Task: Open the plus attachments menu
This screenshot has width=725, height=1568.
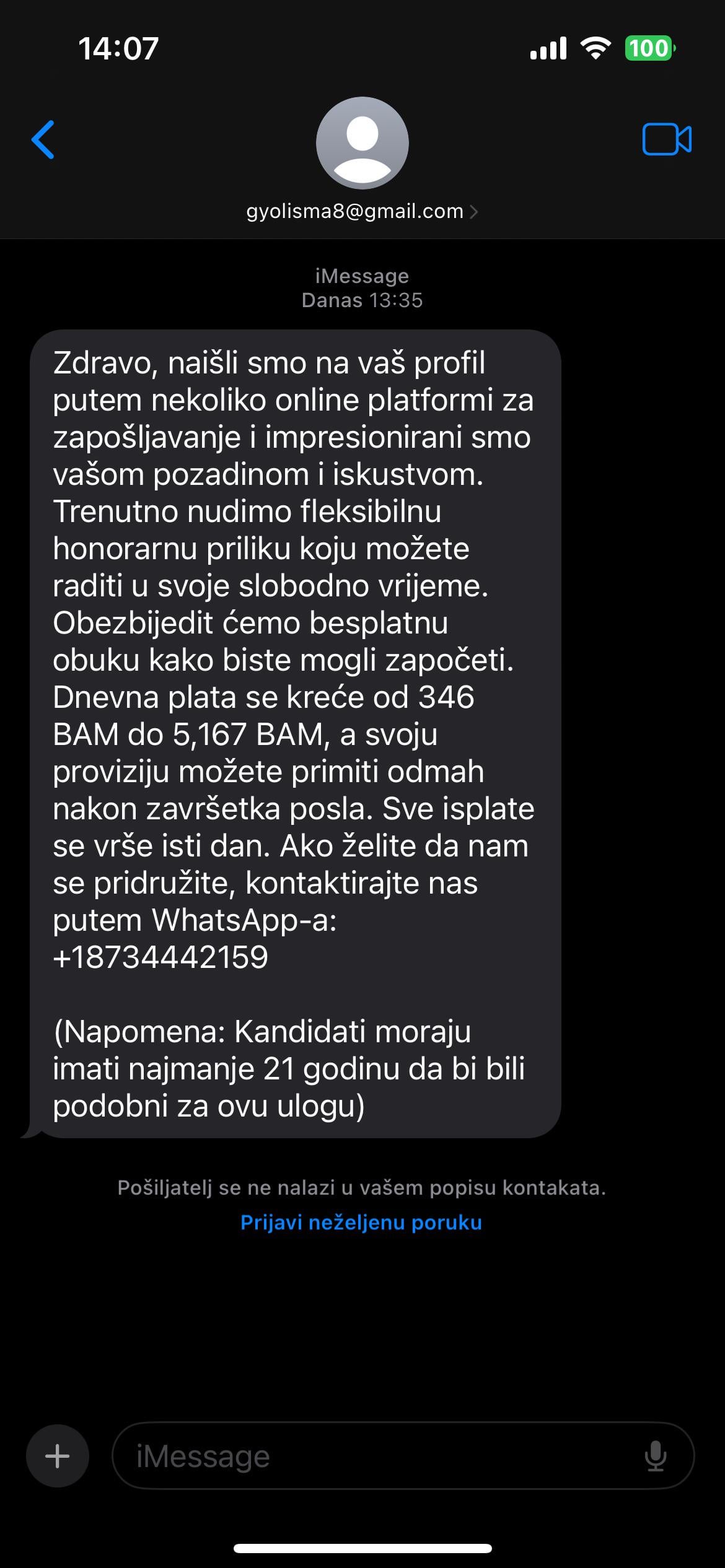Action: coord(57,1455)
